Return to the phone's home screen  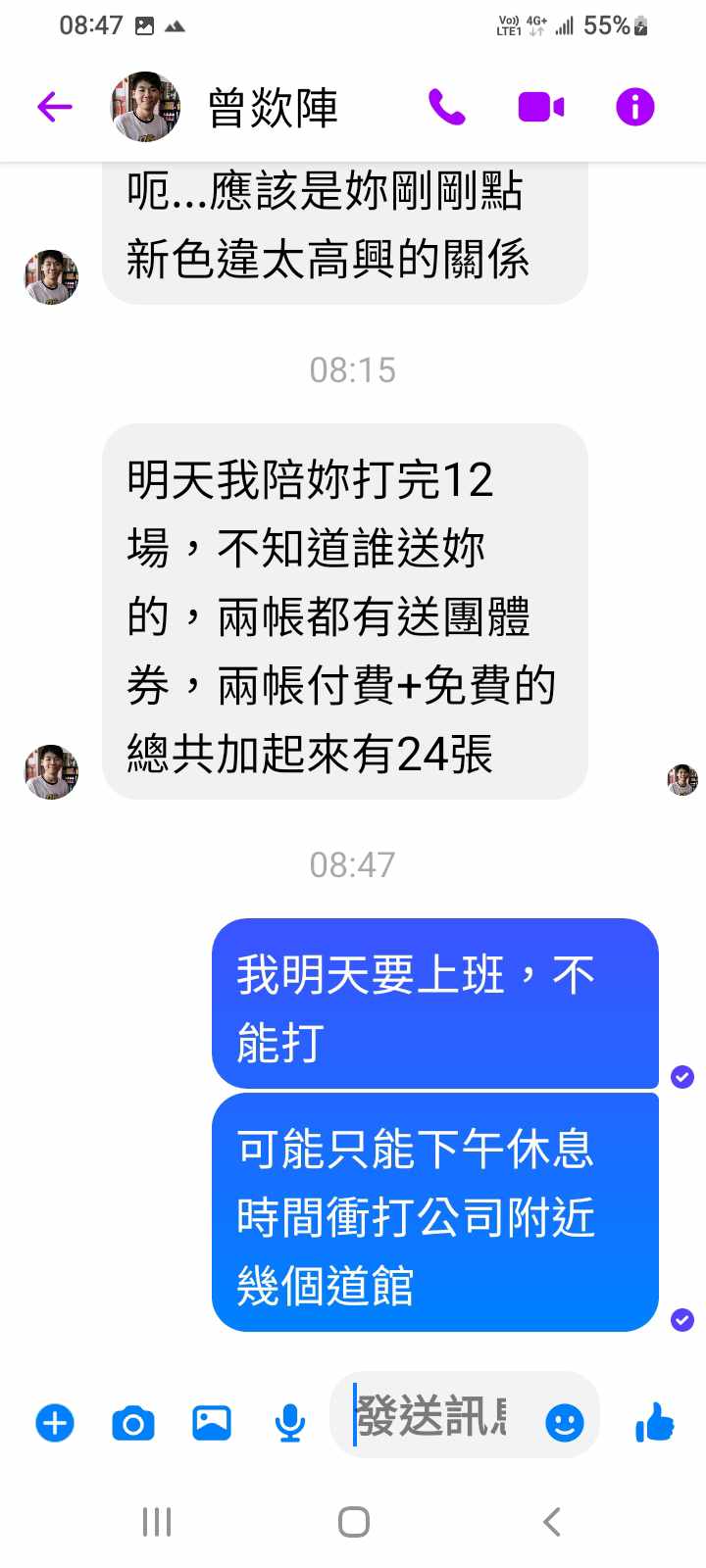click(x=353, y=1522)
